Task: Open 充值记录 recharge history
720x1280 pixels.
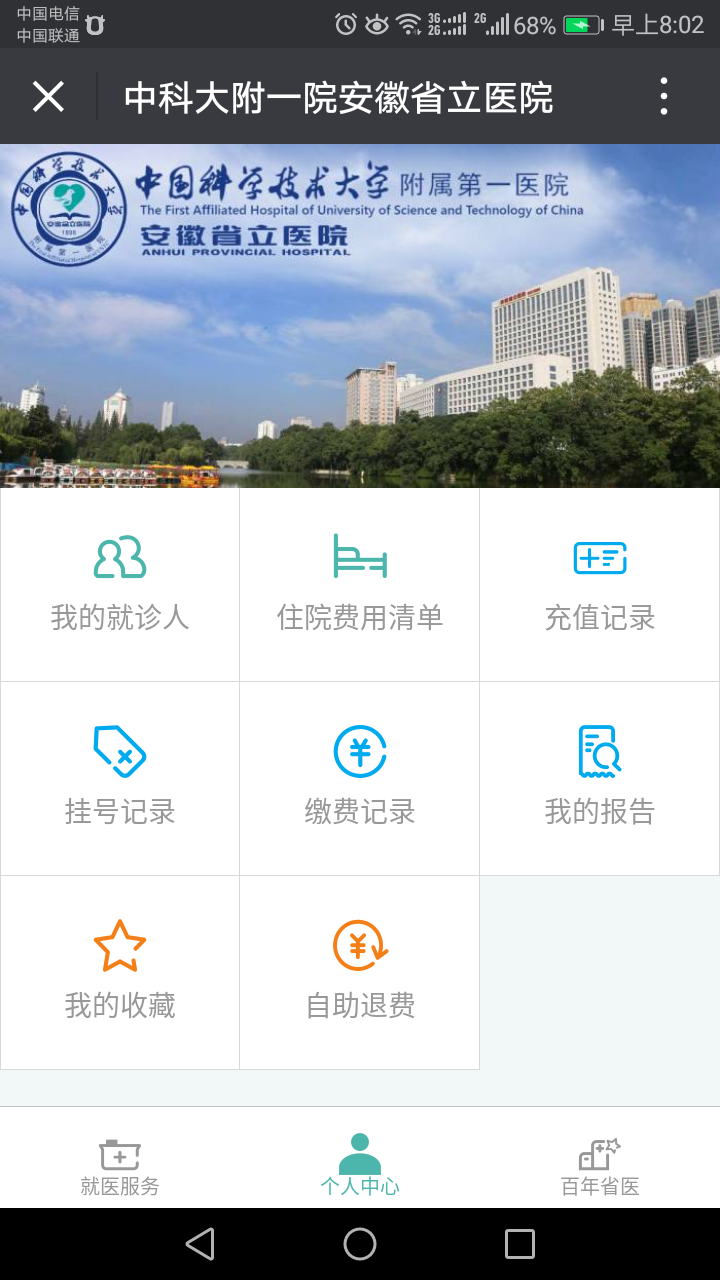Action: [600, 585]
